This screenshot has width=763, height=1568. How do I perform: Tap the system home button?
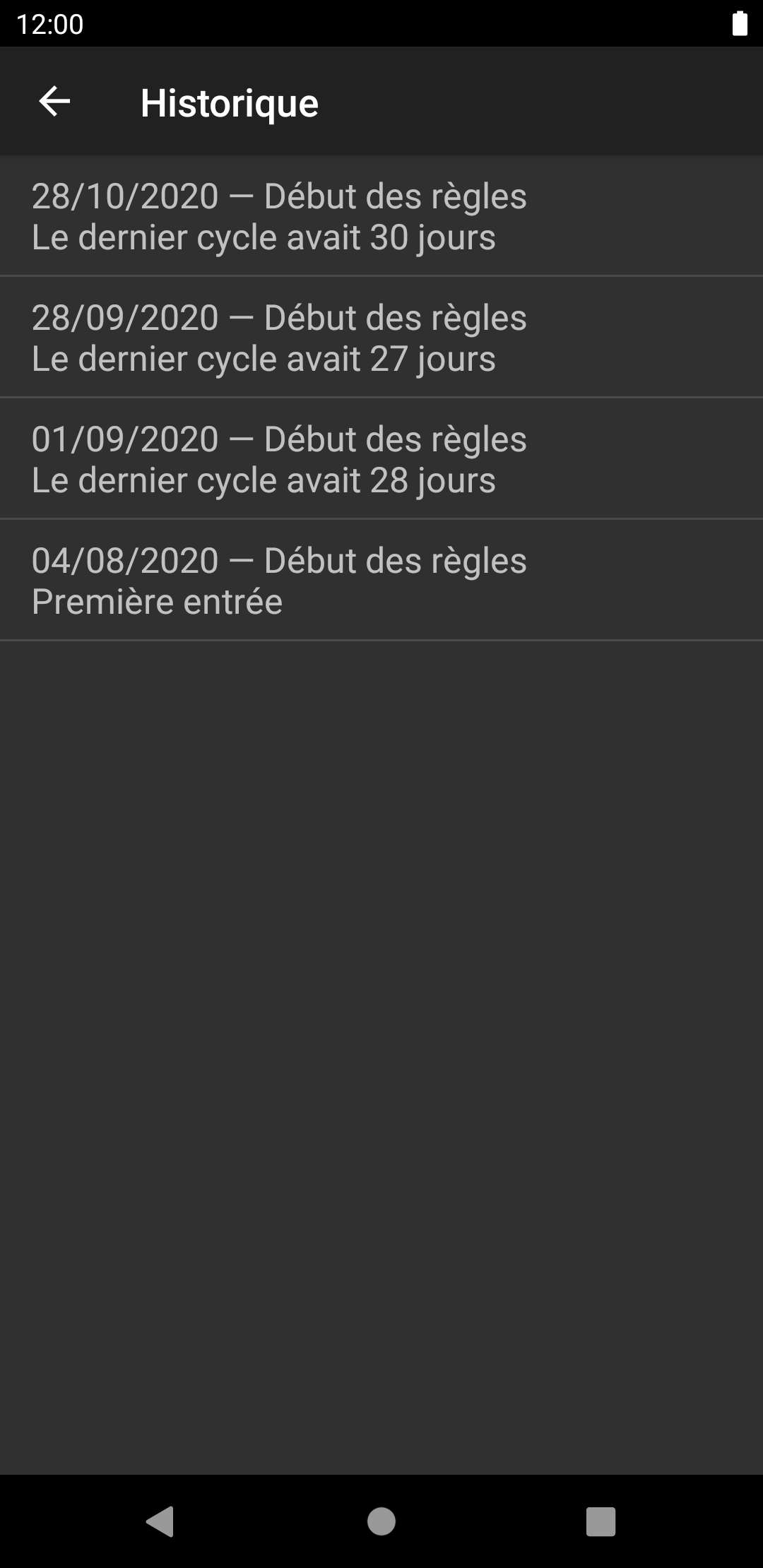point(381,1521)
